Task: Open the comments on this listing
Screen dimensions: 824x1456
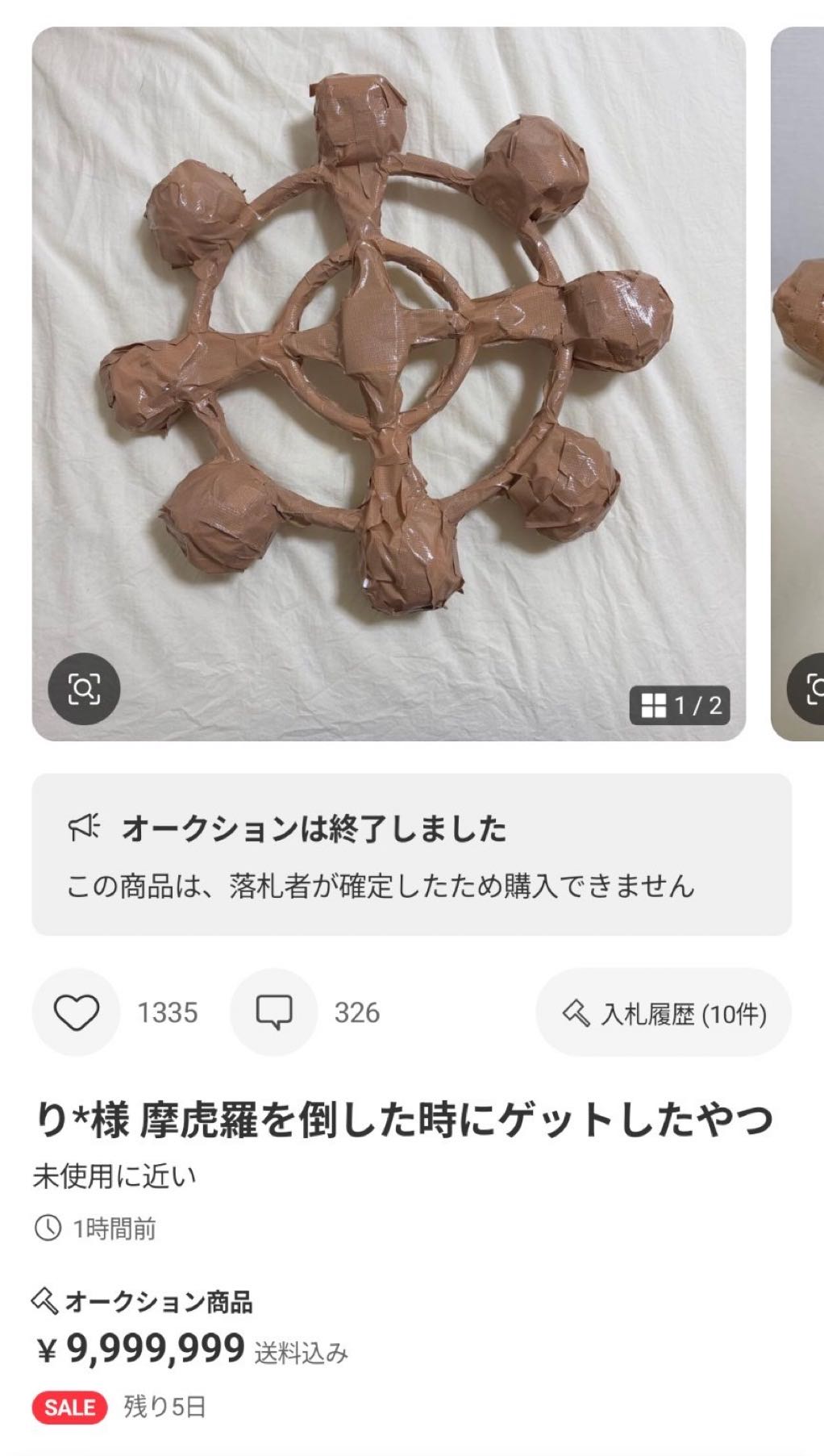Action: [274, 1012]
